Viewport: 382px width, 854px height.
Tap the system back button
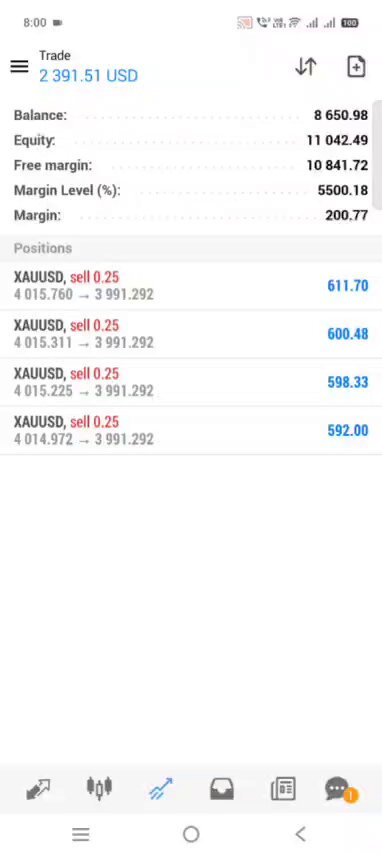point(300,834)
